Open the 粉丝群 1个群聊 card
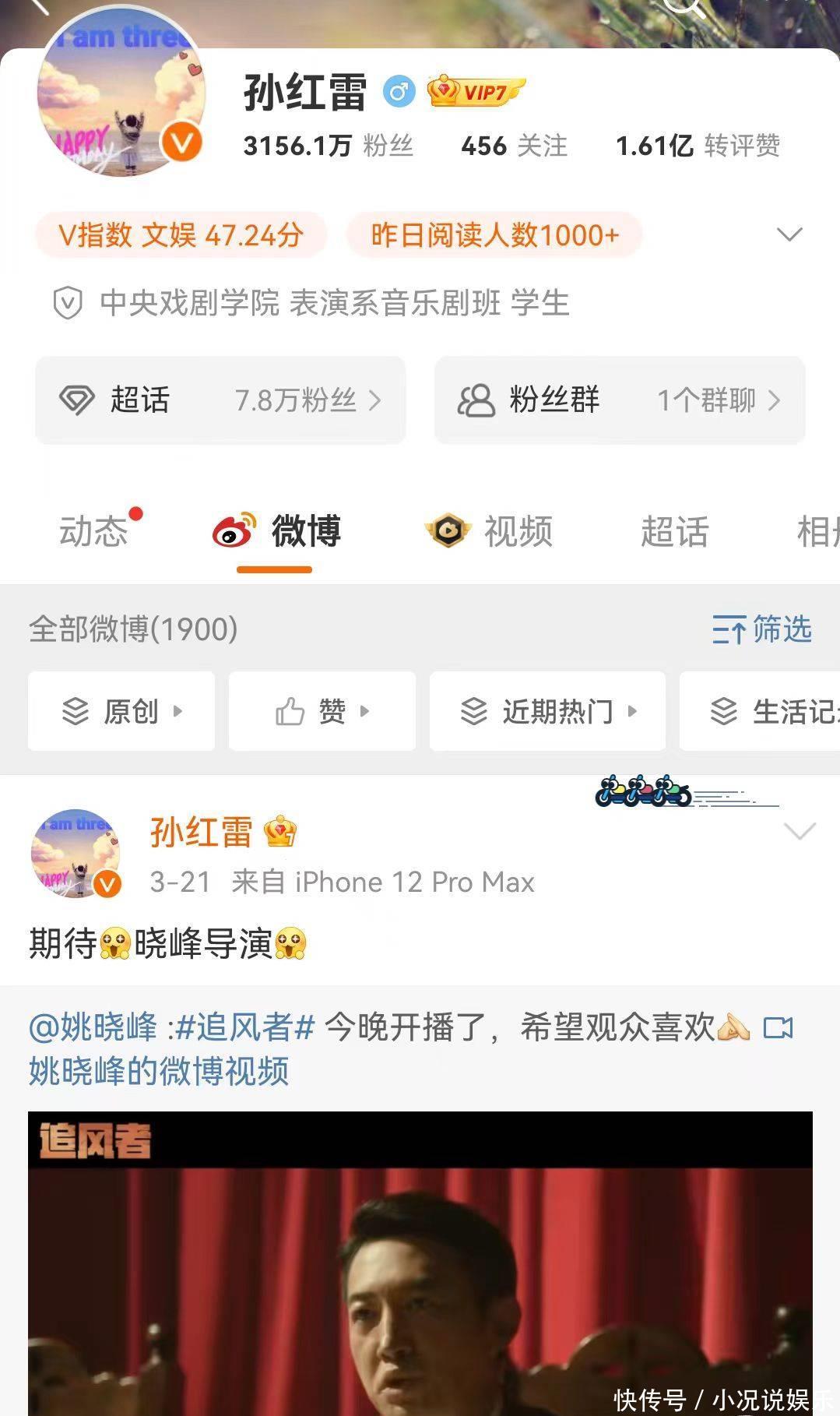 click(620, 400)
